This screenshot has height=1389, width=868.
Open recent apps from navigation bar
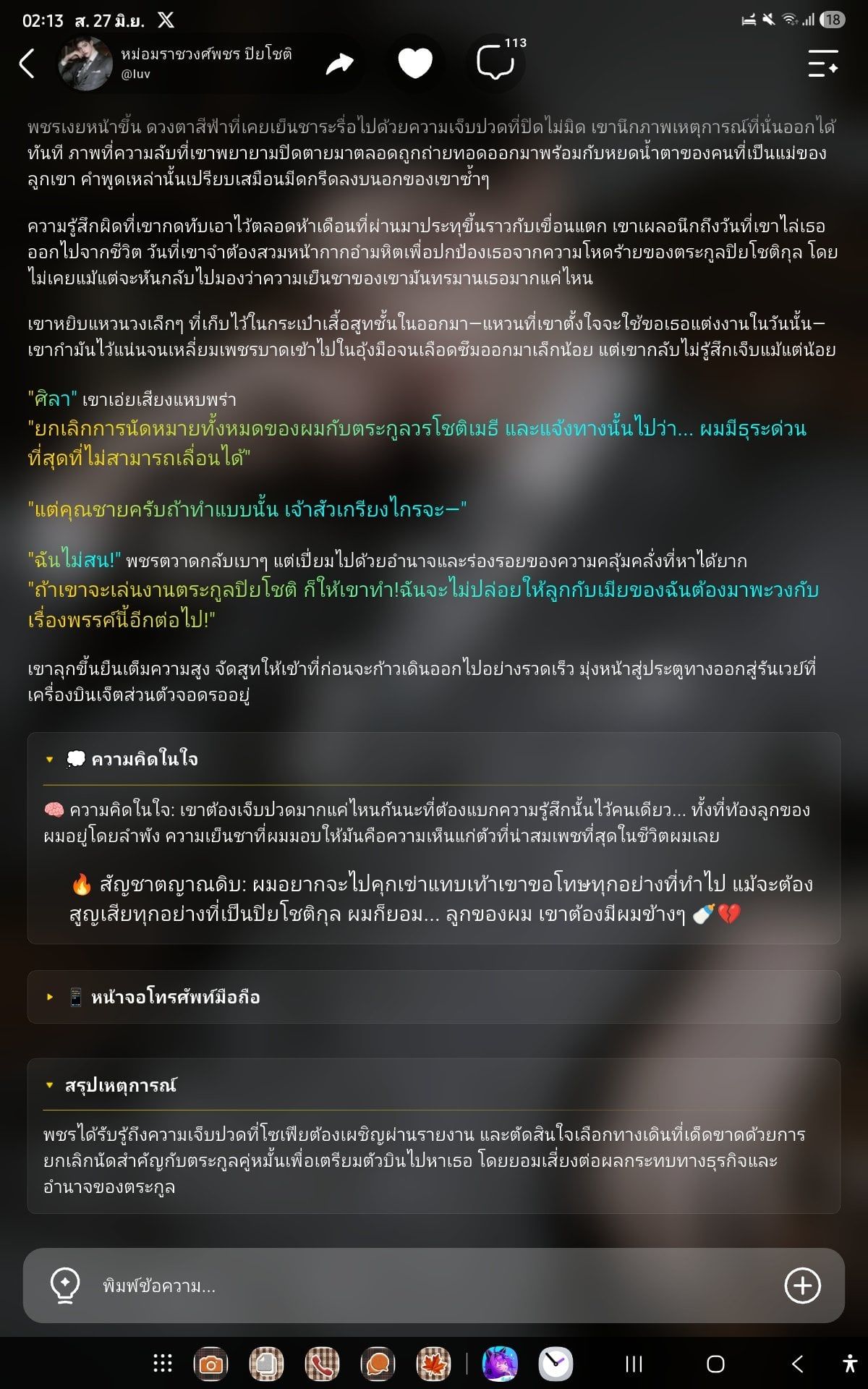[634, 1364]
